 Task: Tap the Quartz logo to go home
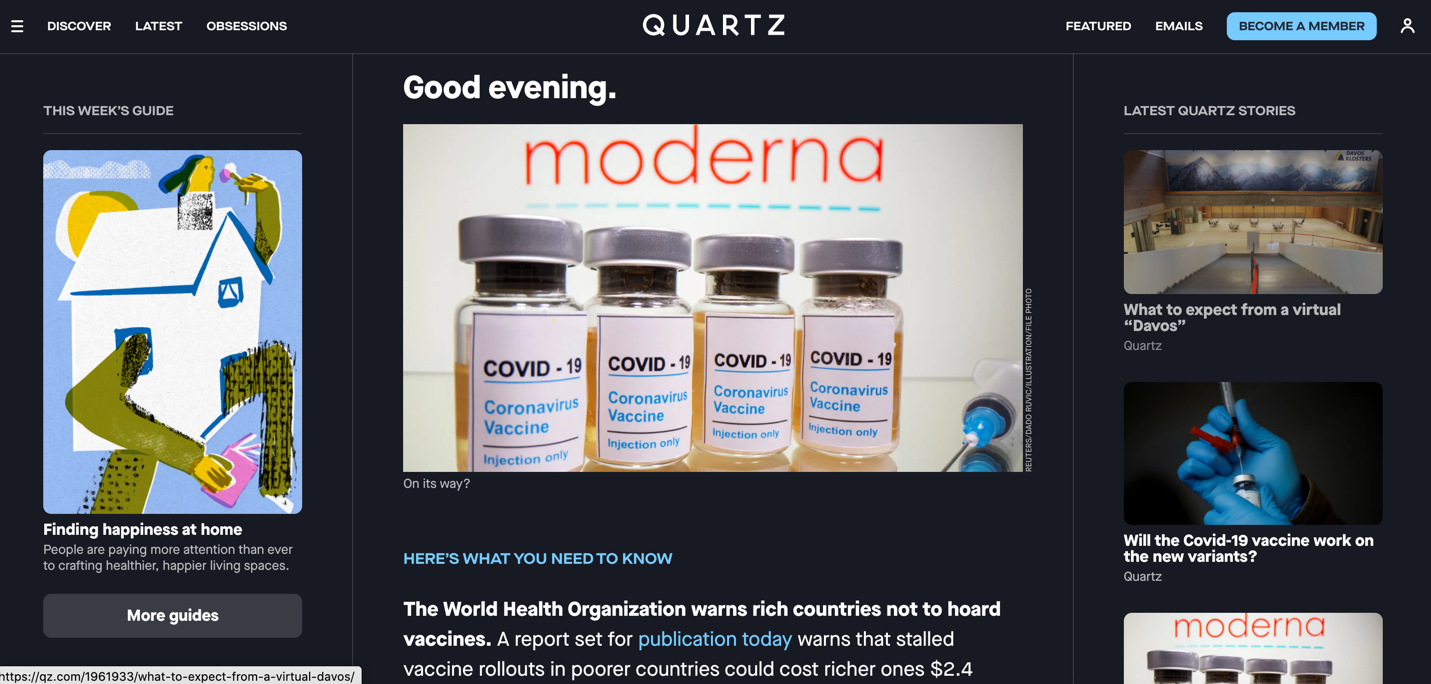click(714, 26)
